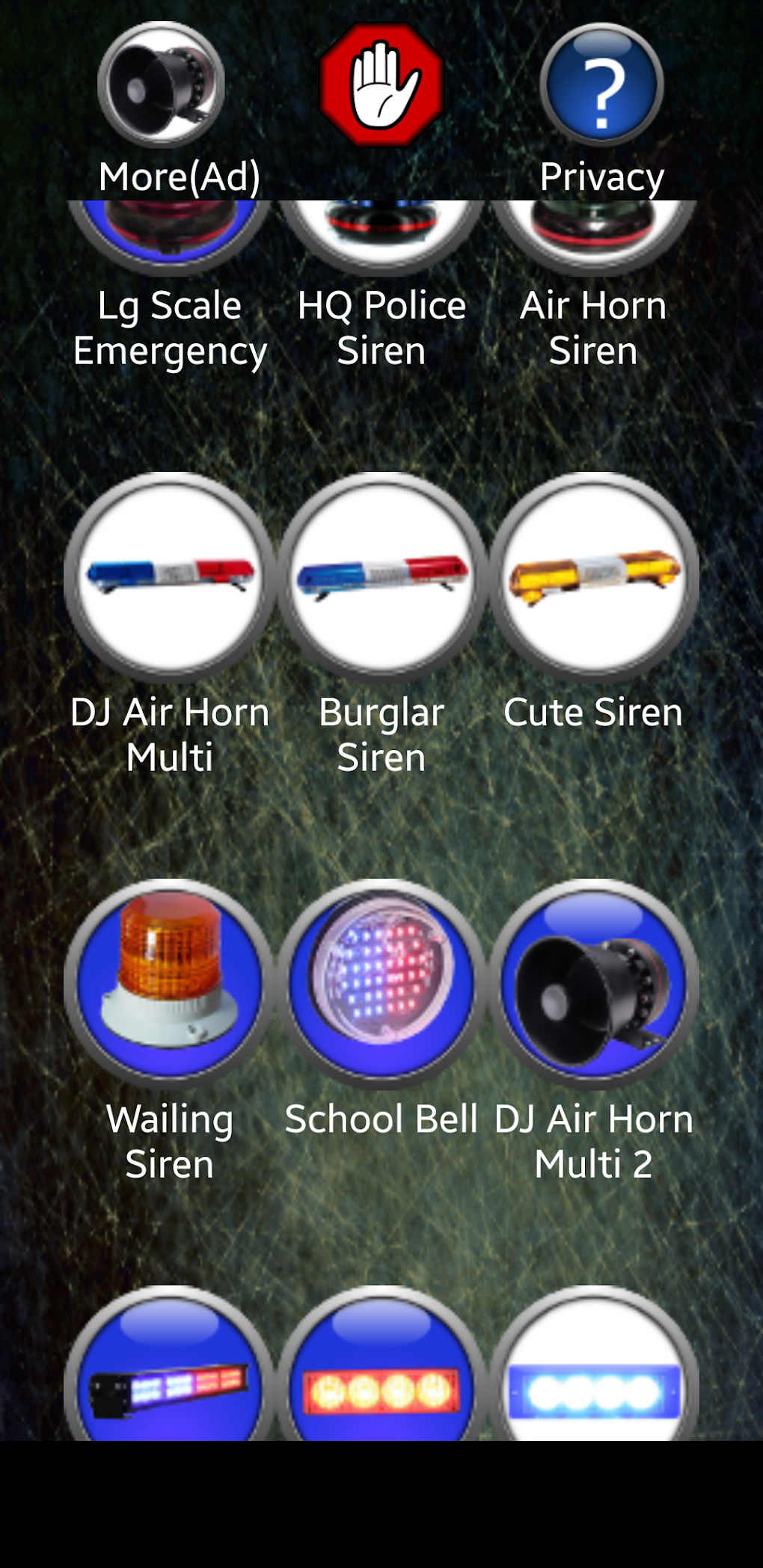Tap the blue four-LED light button
Image resolution: width=763 pixels, height=1568 pixels.
tap(594, 1376)
